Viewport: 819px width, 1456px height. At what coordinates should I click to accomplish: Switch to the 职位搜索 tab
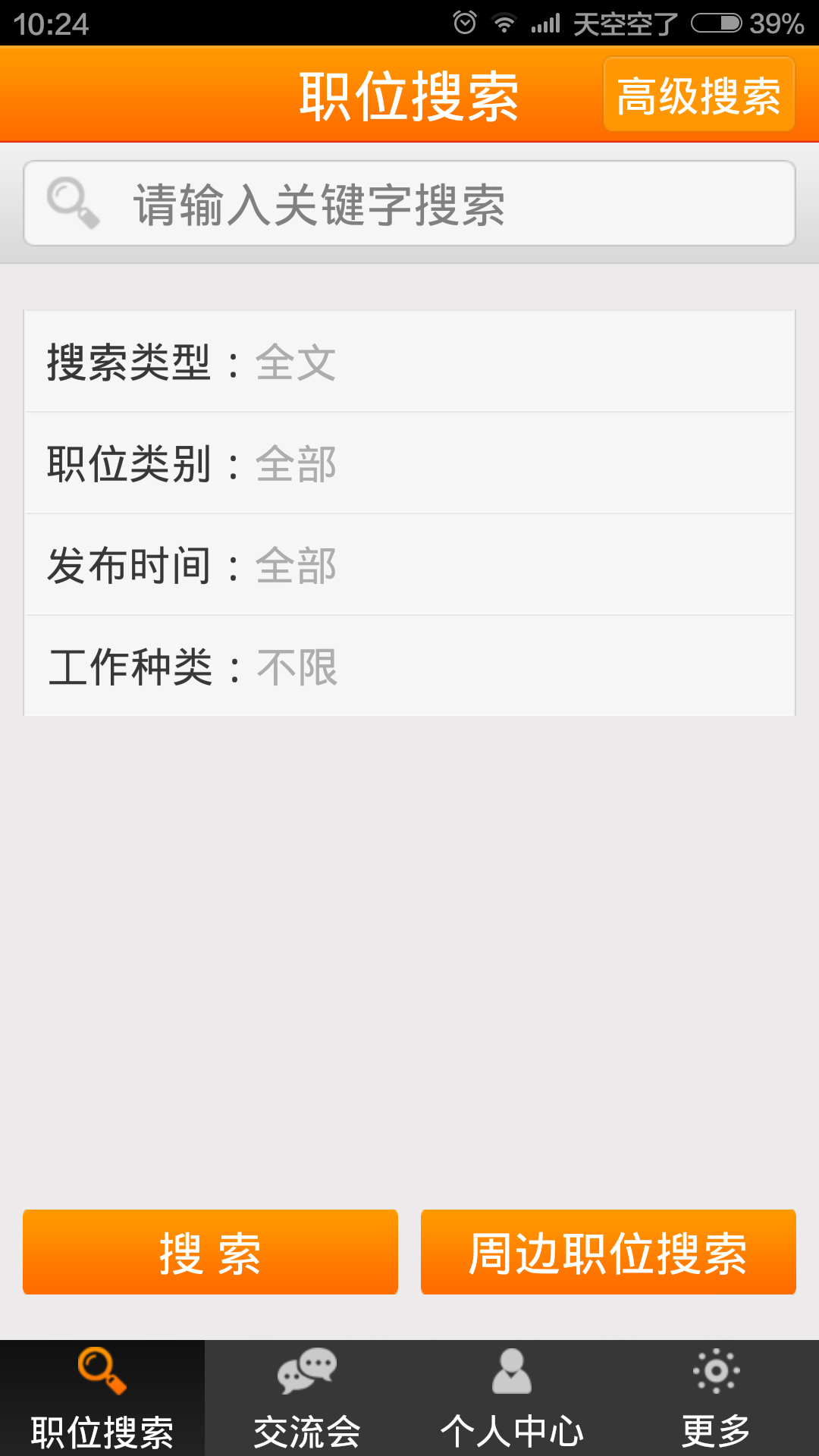(102, 1398)
